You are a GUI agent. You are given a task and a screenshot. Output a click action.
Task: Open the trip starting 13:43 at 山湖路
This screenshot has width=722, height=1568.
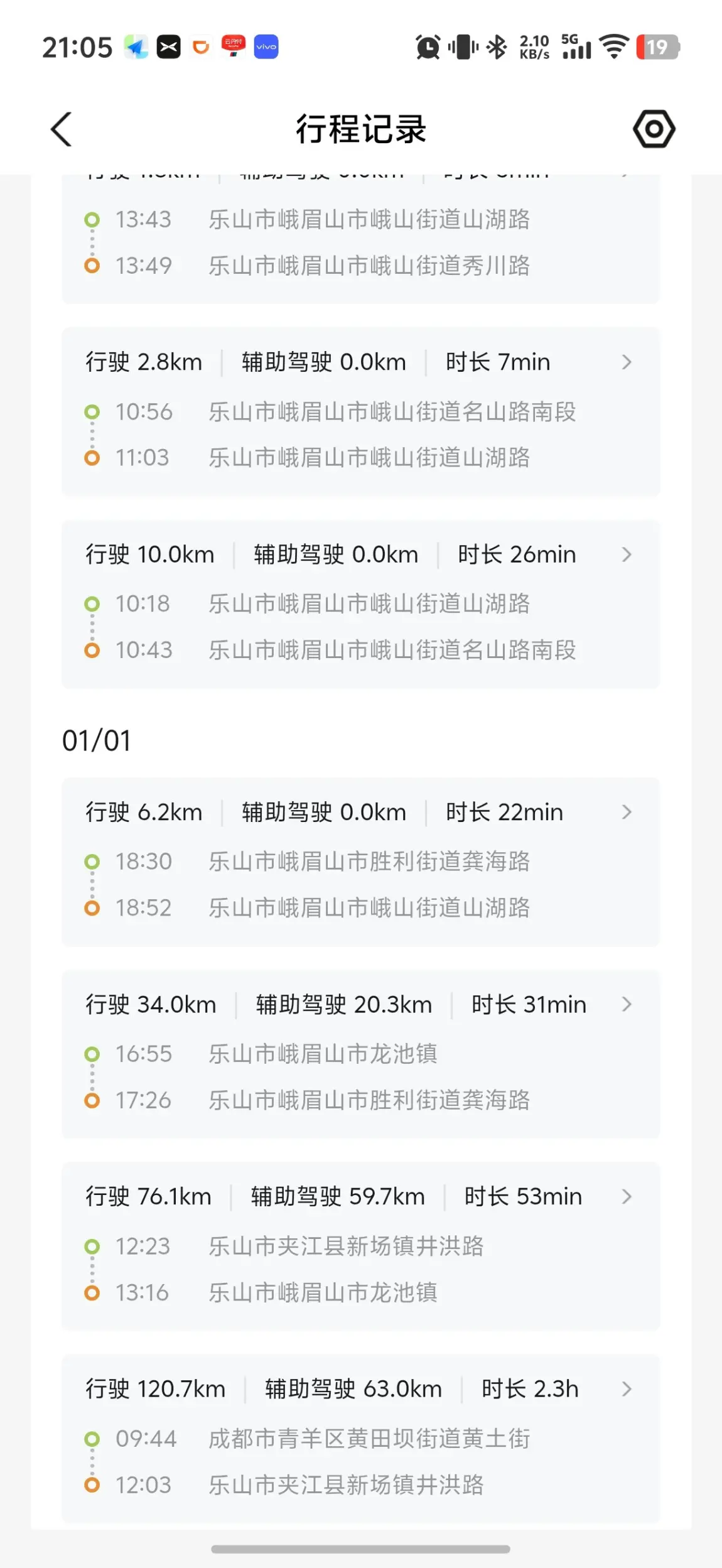[x=361, y=239]
